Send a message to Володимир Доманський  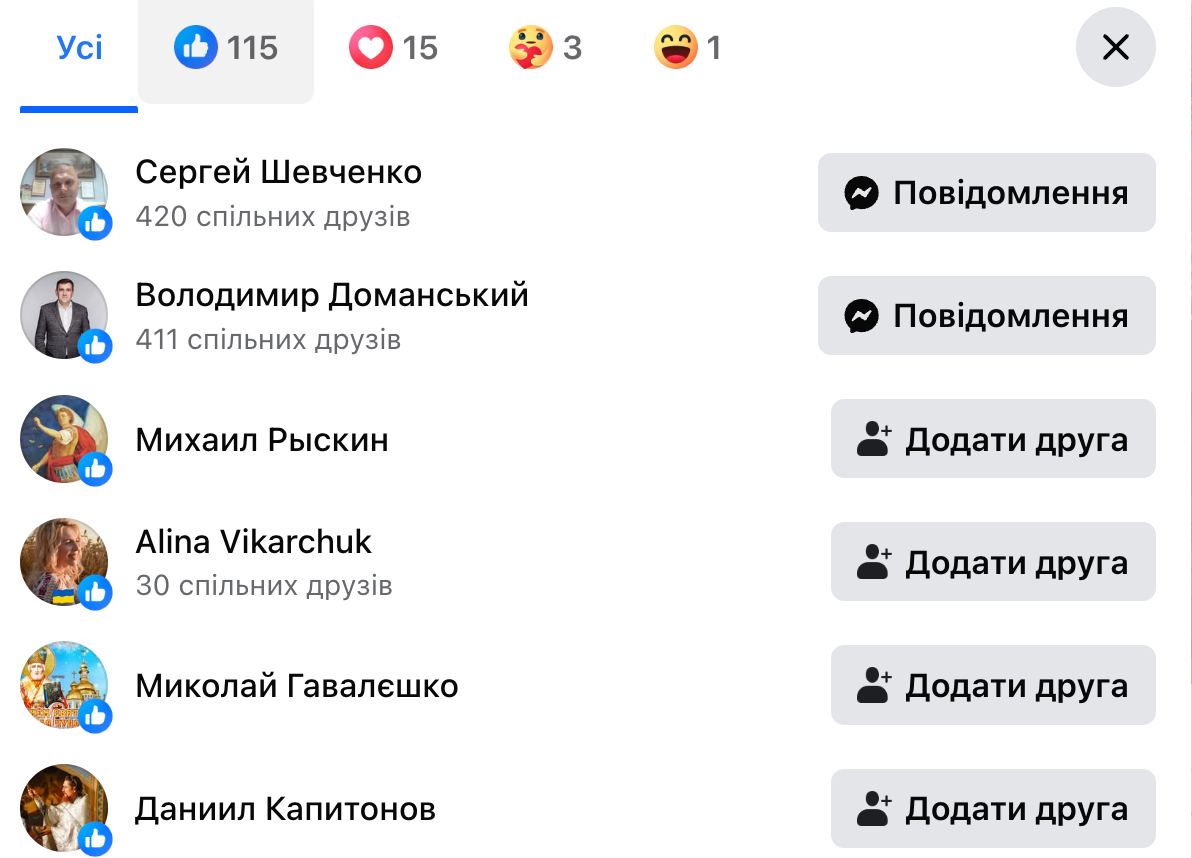[x=986, y=316]
